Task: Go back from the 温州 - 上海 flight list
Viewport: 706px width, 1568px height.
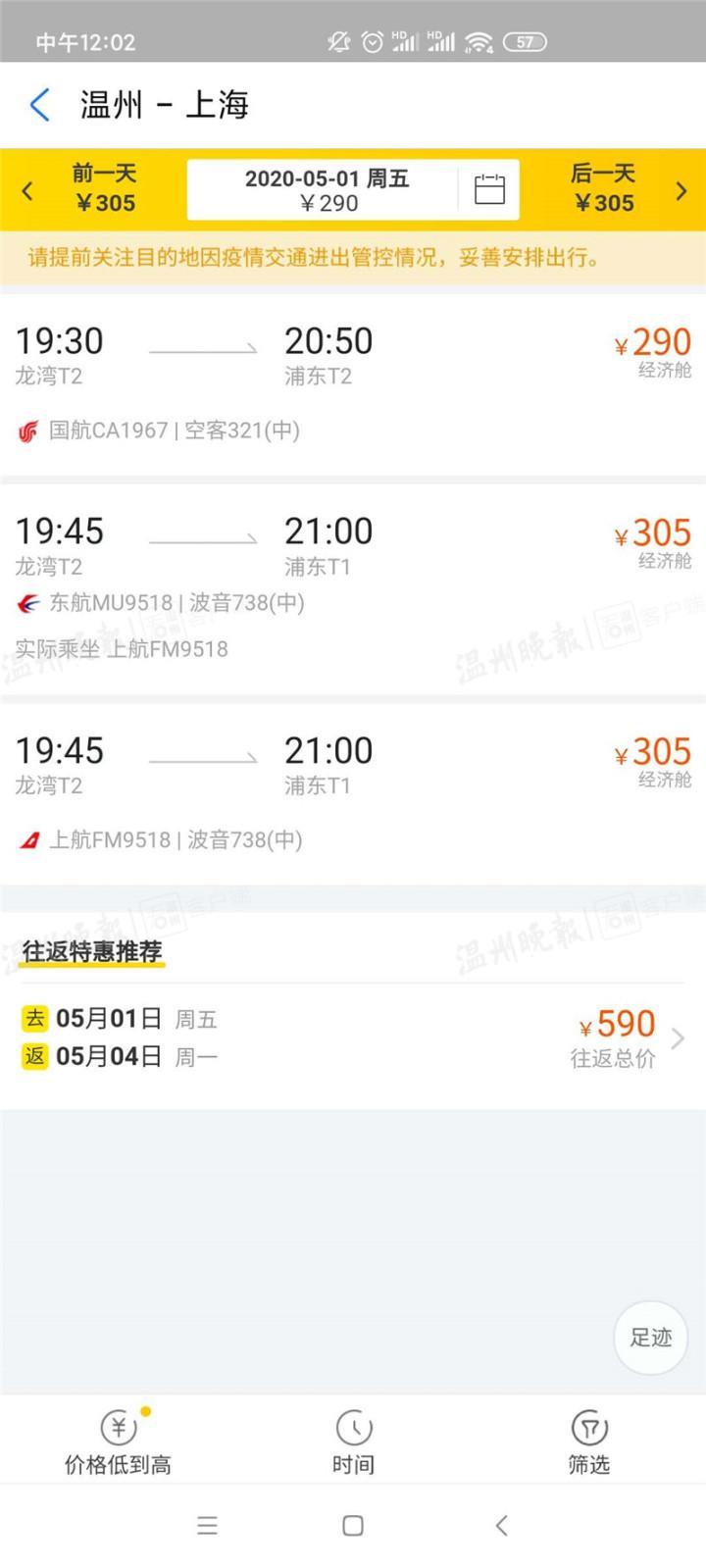Action: (x=40, y=104)
